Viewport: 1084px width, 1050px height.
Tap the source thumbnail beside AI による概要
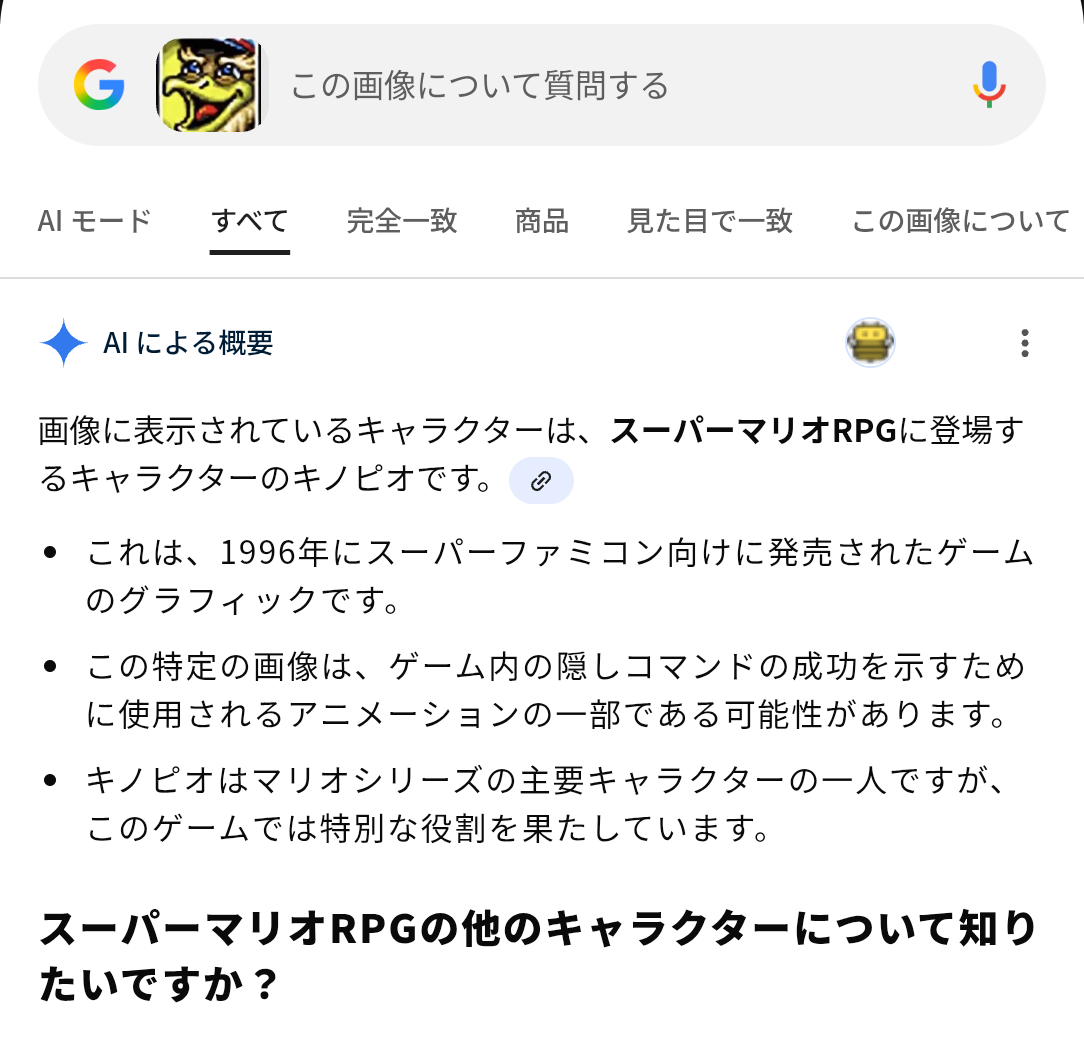click(869, 343)
